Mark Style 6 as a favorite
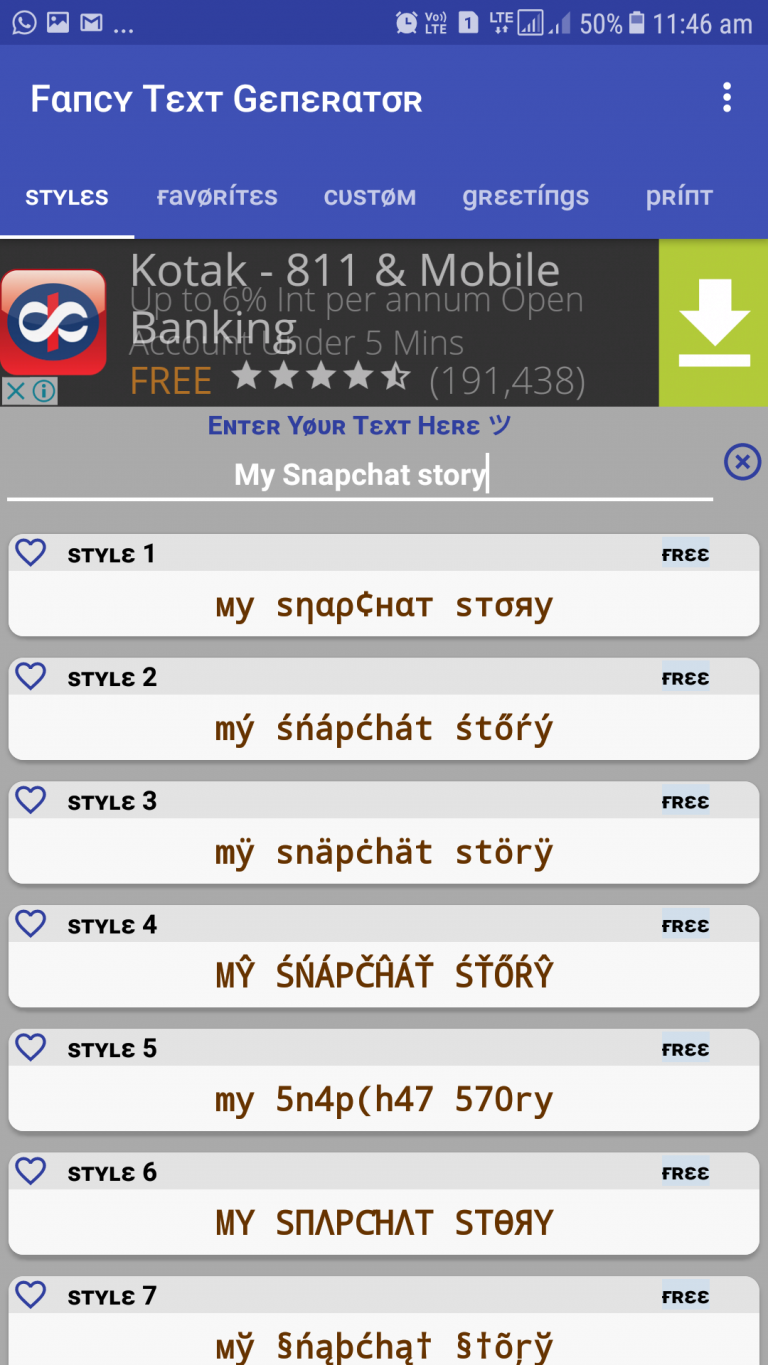This screenshot has width=768, height=1365. pyautogui.click(x=30, y=1171)
